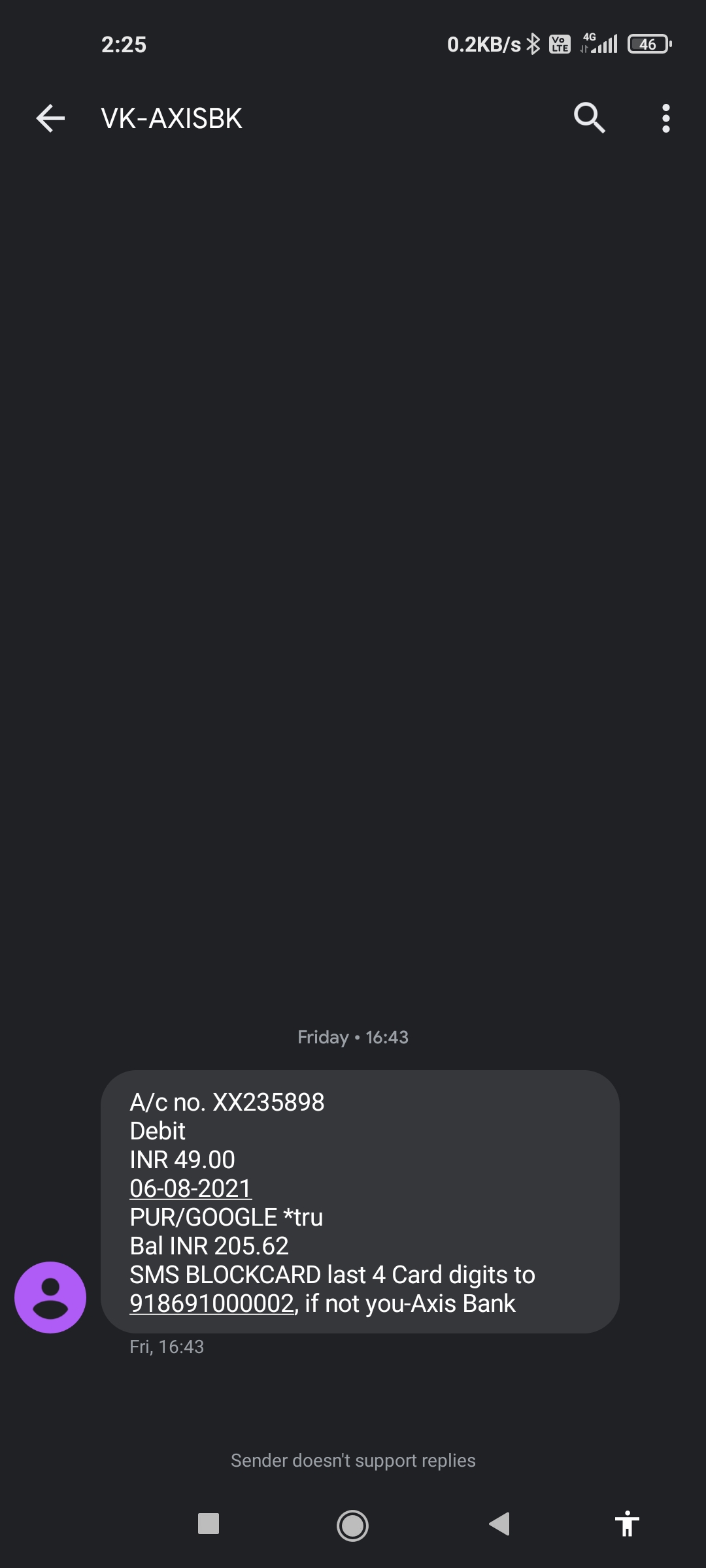This screenshot has width=706, height=1568.
Task: Open the underlined date 06-08-2021
Action: click(x=190, y=1188)
